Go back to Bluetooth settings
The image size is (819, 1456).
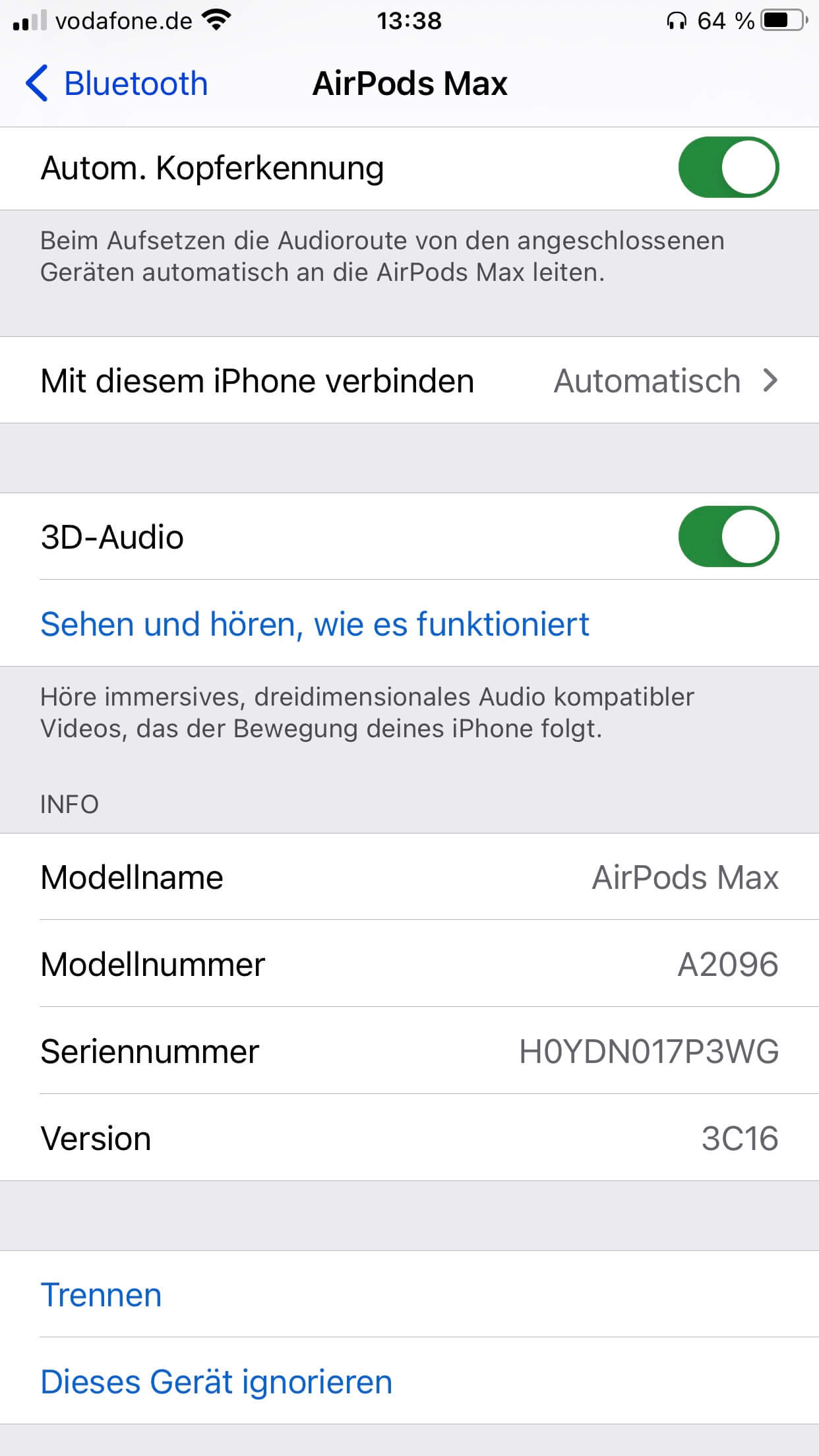pos(117,84)
